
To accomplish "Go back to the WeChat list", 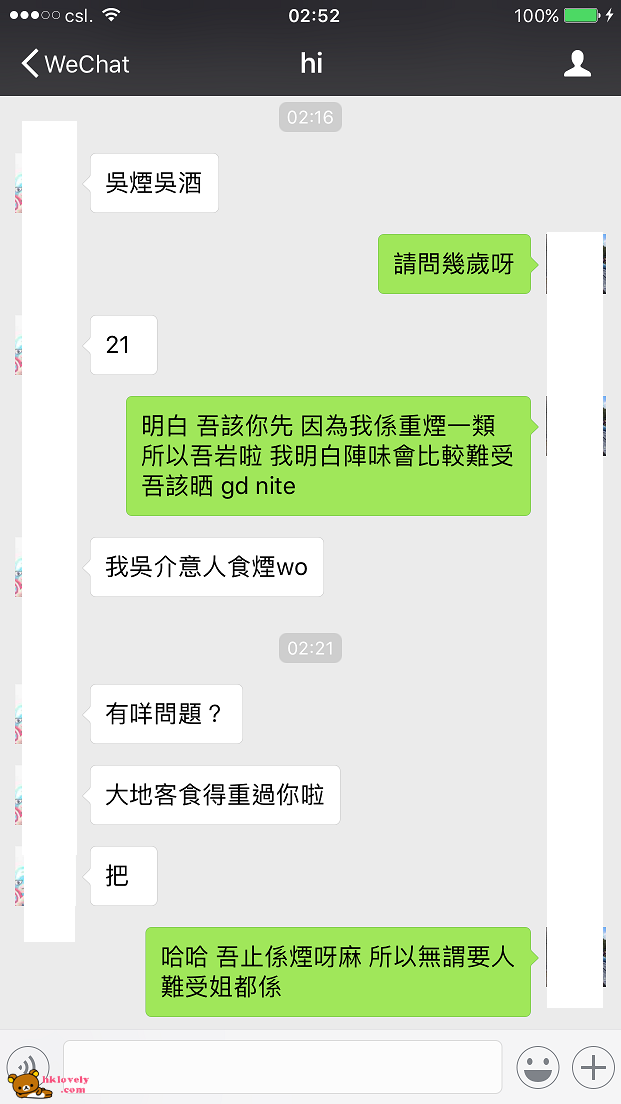I will tap(75, 64).
